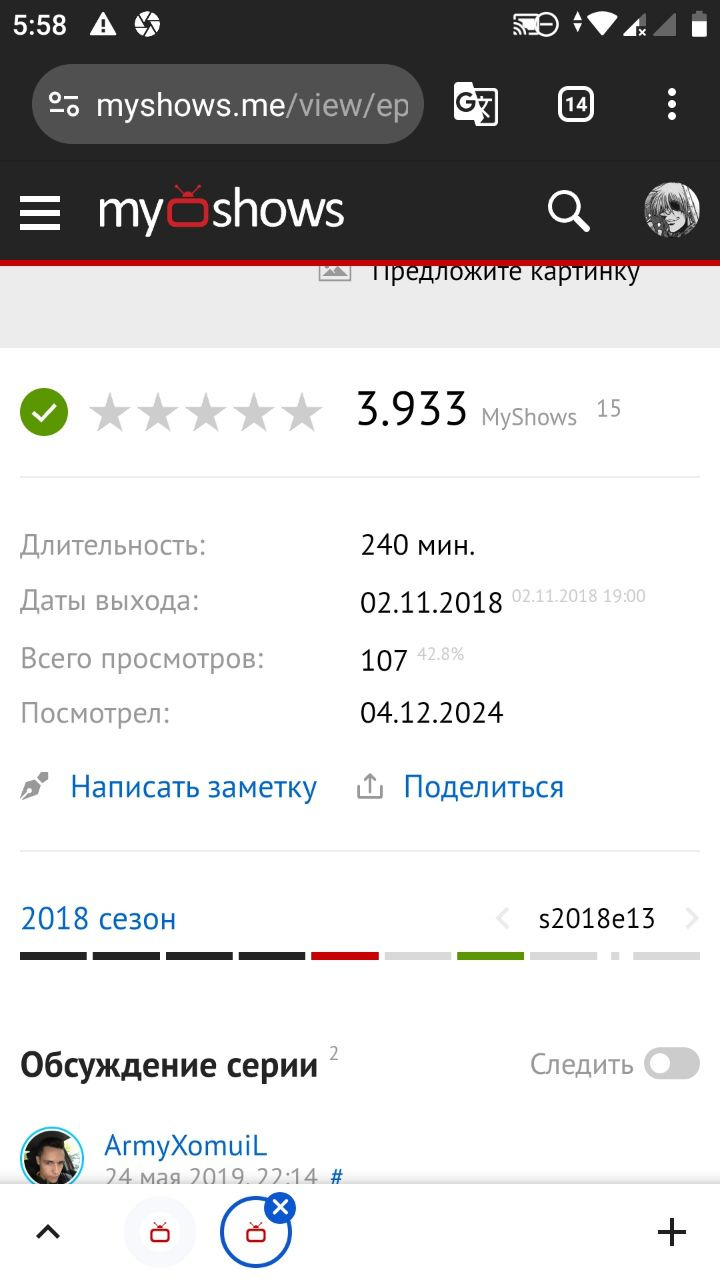Toggle the green watched checkmark
The image size is (720, 1280).
pos(44,412)
